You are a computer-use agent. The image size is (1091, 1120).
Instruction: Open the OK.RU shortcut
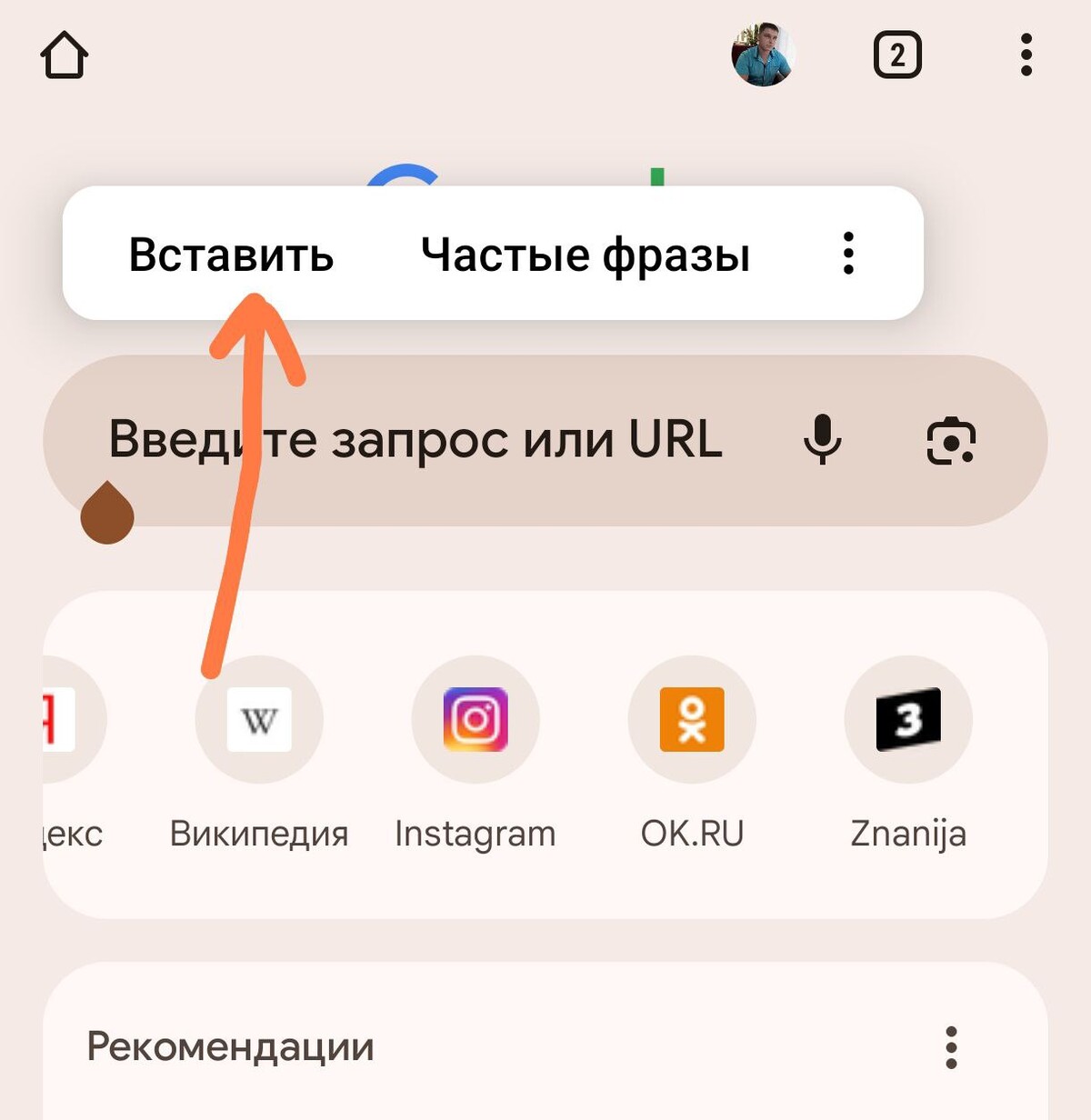[x=692, y=720]
